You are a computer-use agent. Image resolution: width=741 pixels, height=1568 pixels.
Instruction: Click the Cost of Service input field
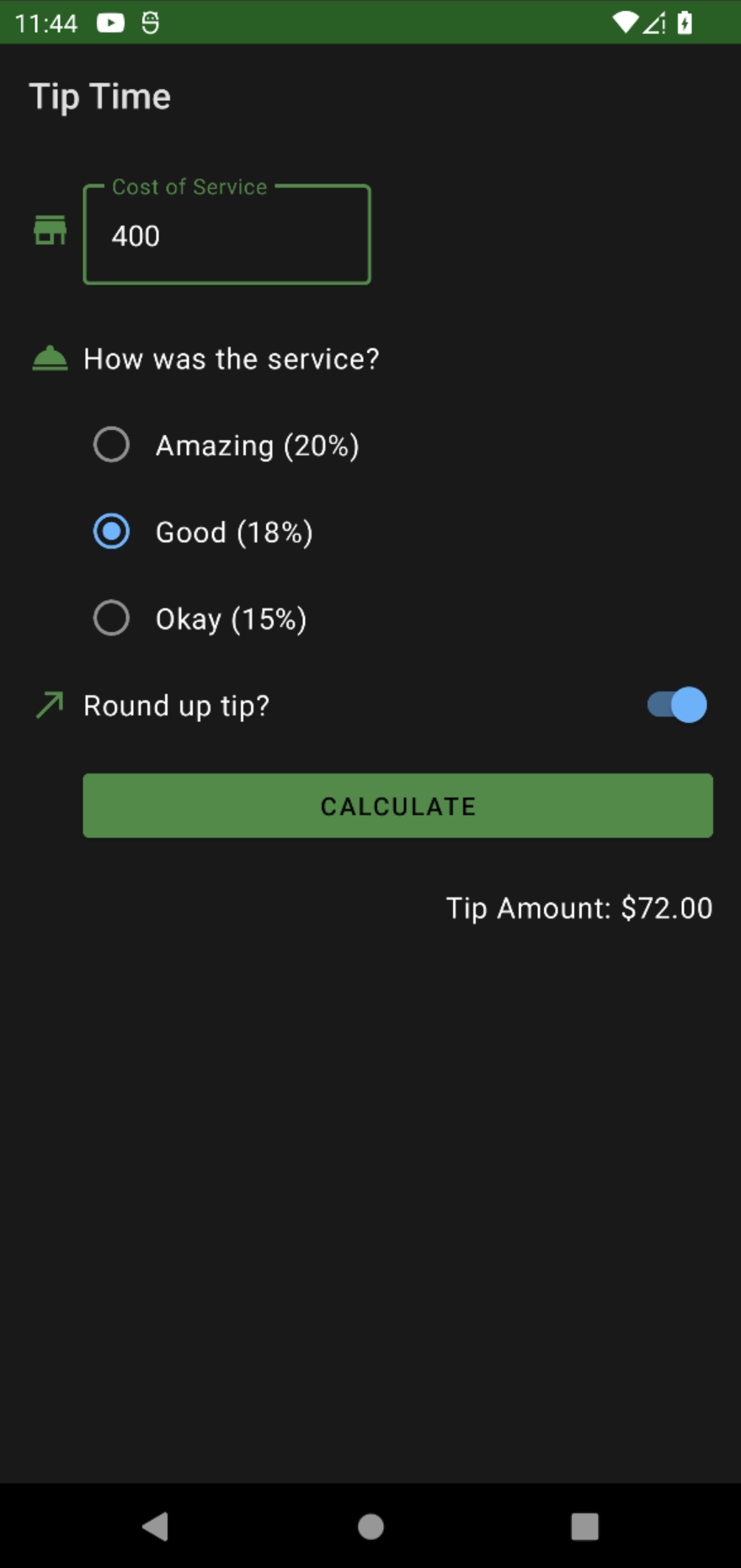pos(226,235)
